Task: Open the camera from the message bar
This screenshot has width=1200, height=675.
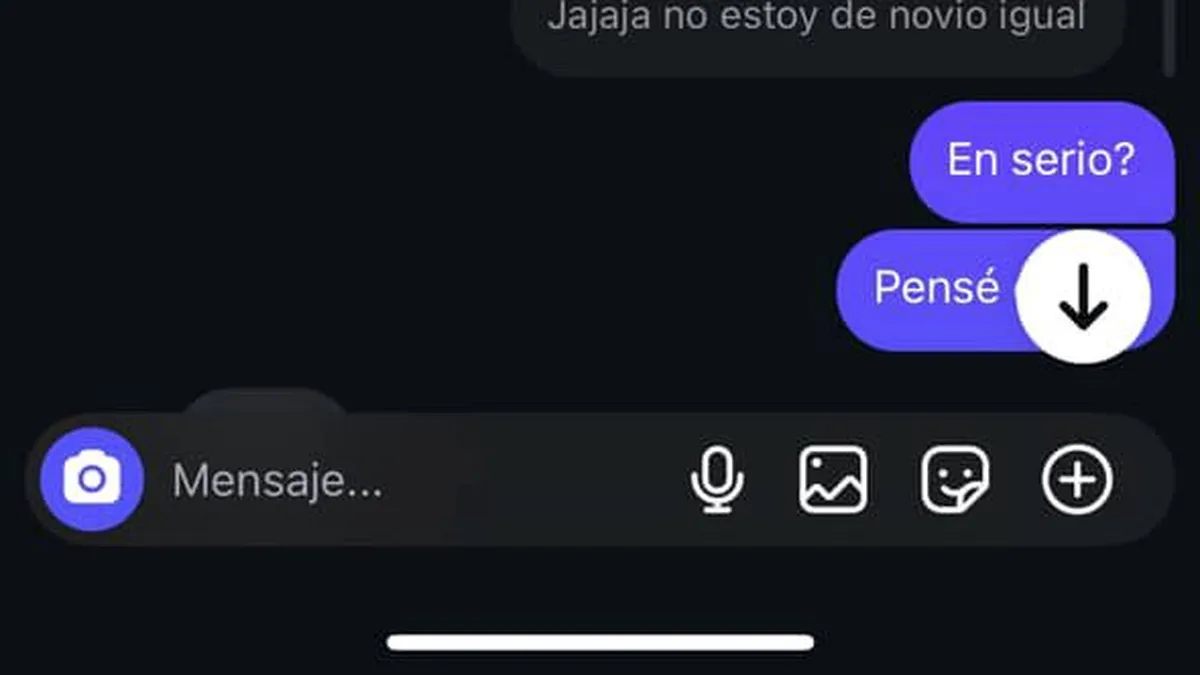Action: coord(92,480)
